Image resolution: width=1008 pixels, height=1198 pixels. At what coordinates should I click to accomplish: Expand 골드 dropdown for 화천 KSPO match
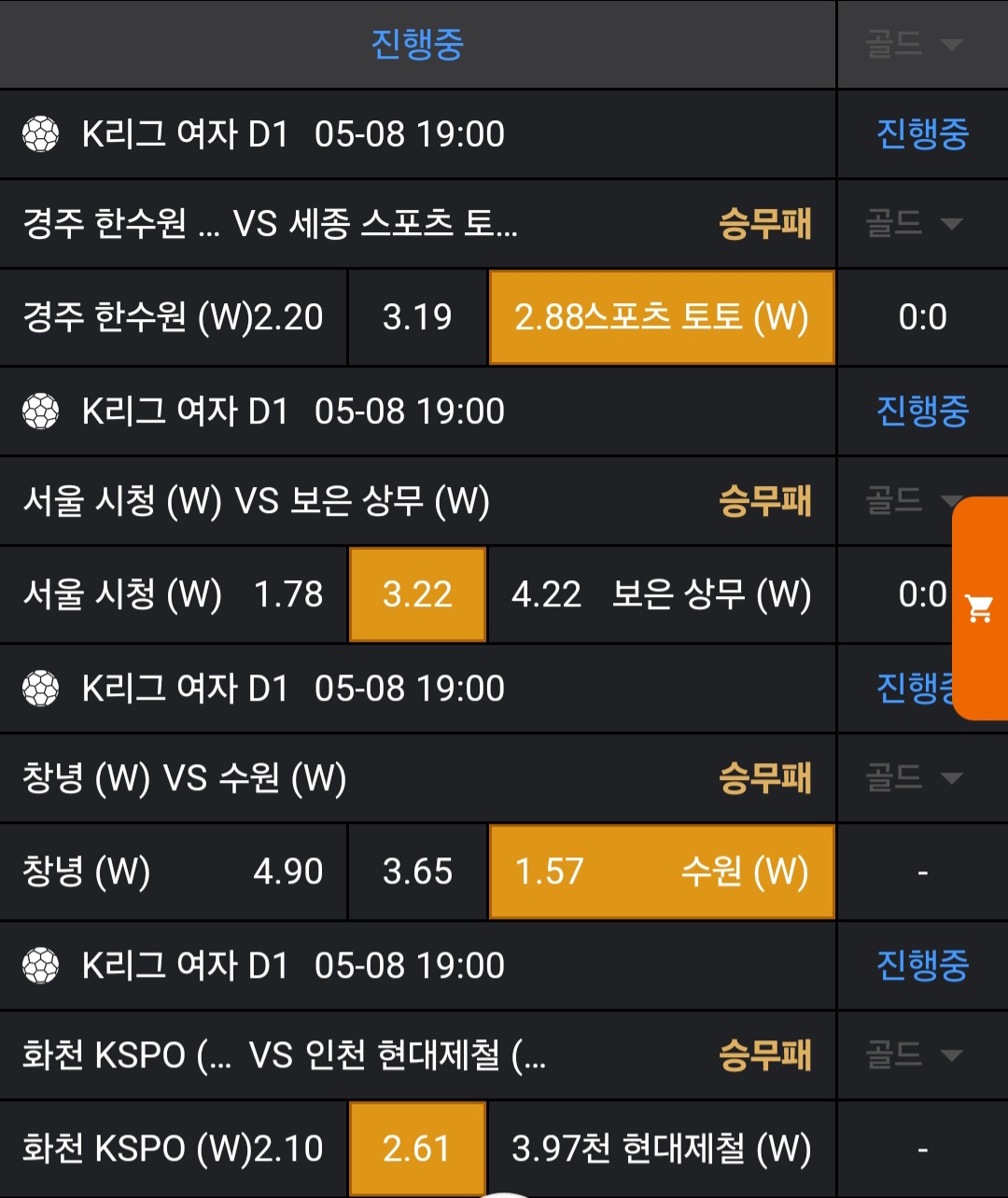[x=914, y=1055]
